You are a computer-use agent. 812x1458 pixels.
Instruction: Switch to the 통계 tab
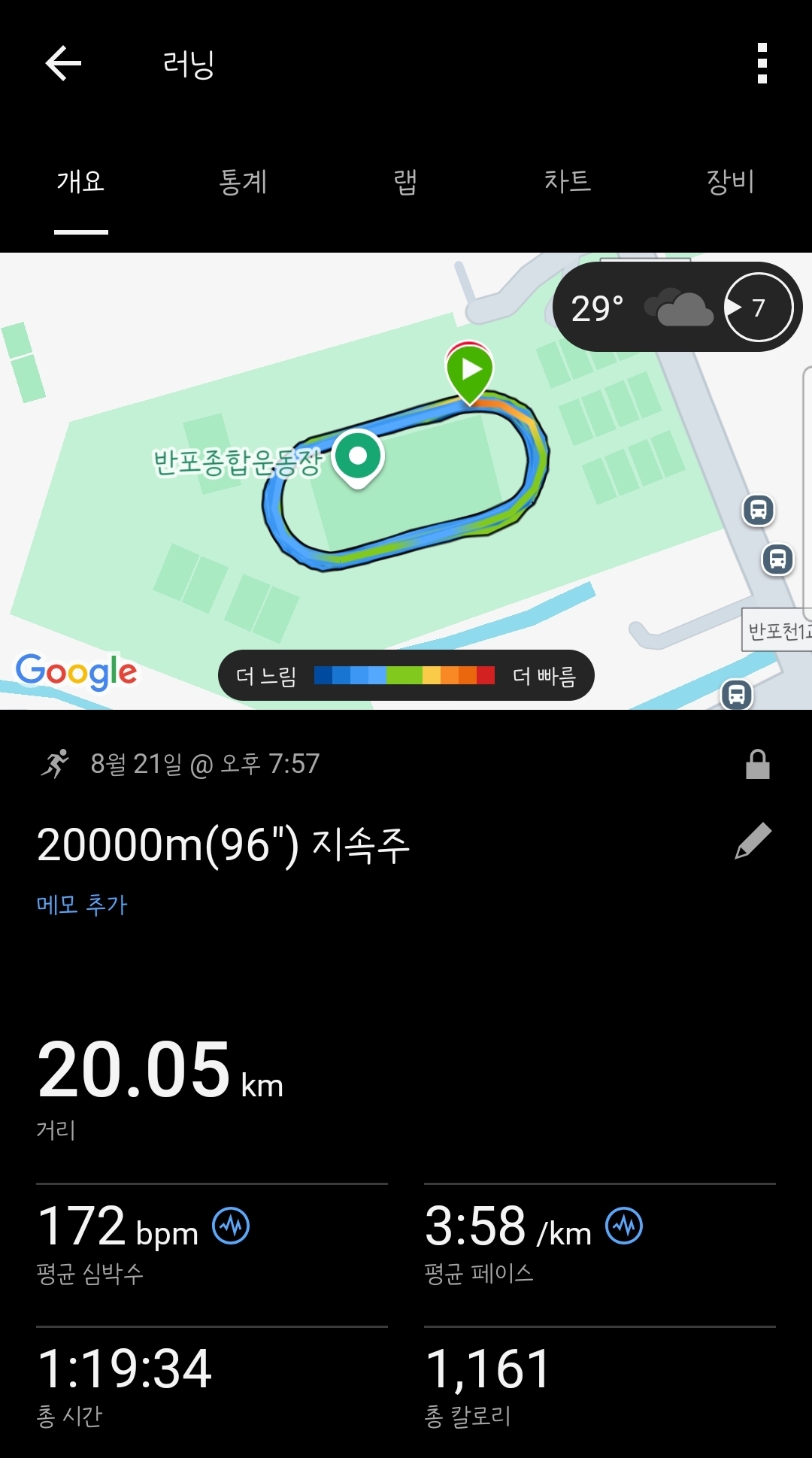(x=243, y=181)
